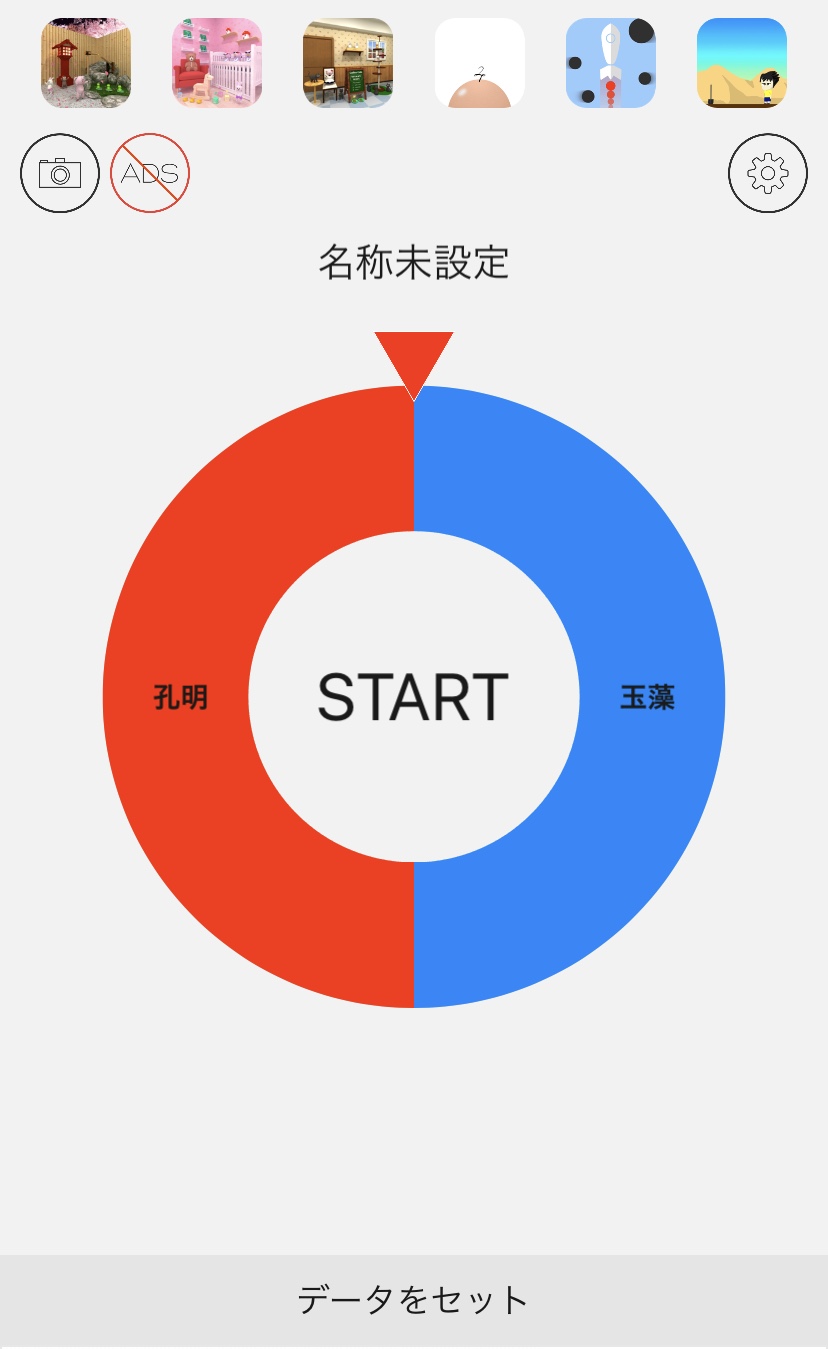Open the pink nursery room game ad
The width and height of the screenshot is (828, 1349).
217,63
